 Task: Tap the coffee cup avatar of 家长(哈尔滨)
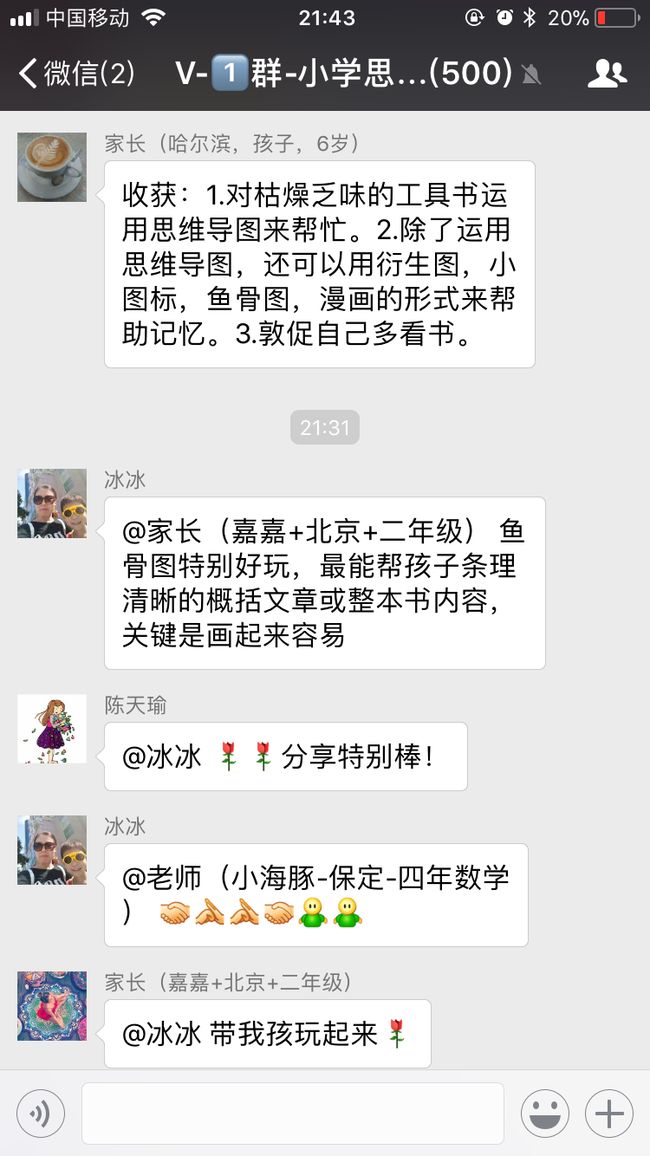(52, 167)
